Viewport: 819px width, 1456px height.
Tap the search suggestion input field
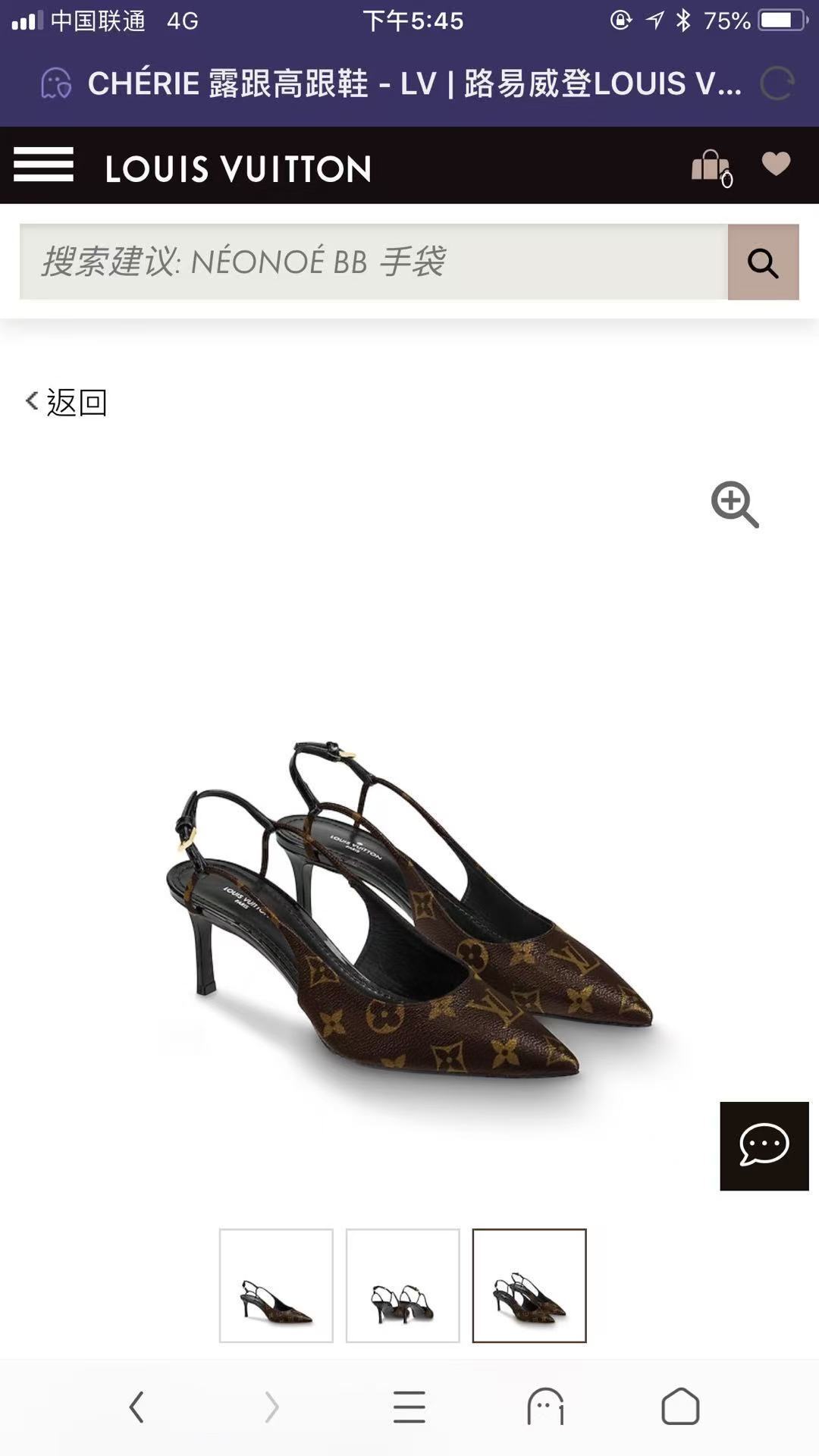tap(373, 262)
